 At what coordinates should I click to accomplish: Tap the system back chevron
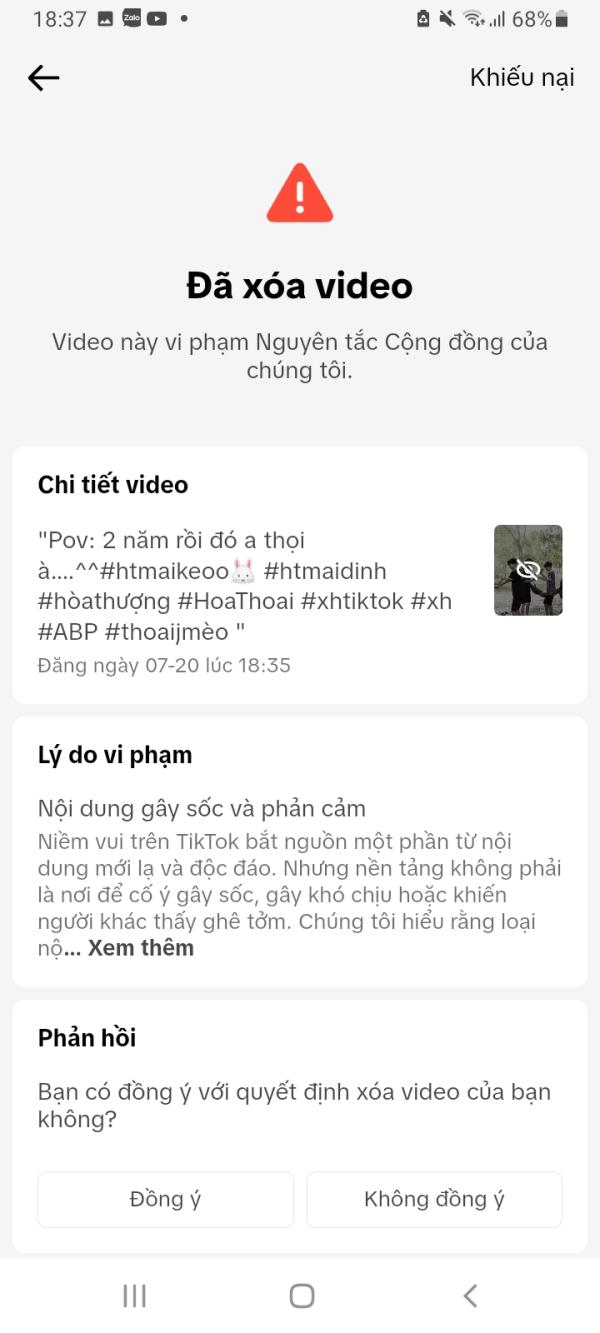click(x=469, y=1296)
